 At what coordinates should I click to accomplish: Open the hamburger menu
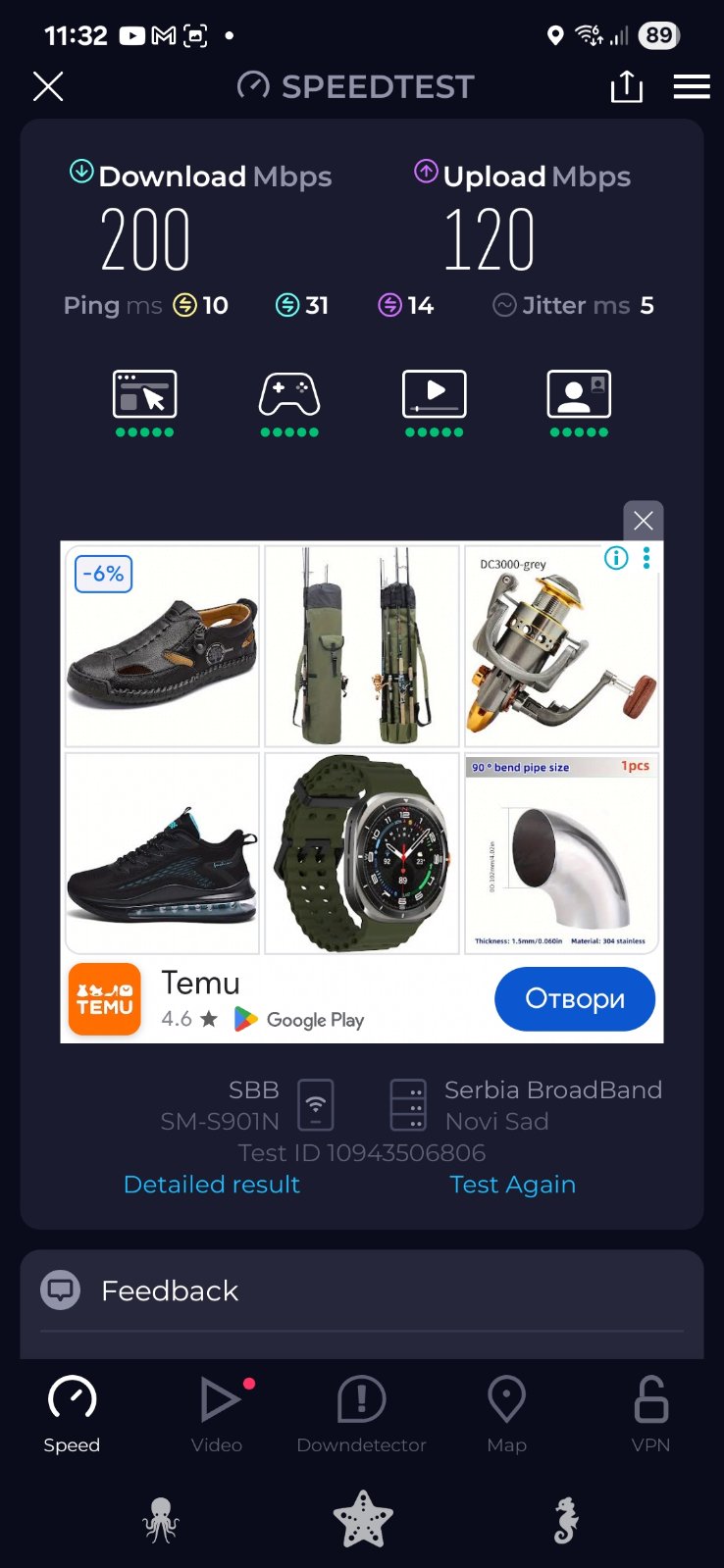692,87
